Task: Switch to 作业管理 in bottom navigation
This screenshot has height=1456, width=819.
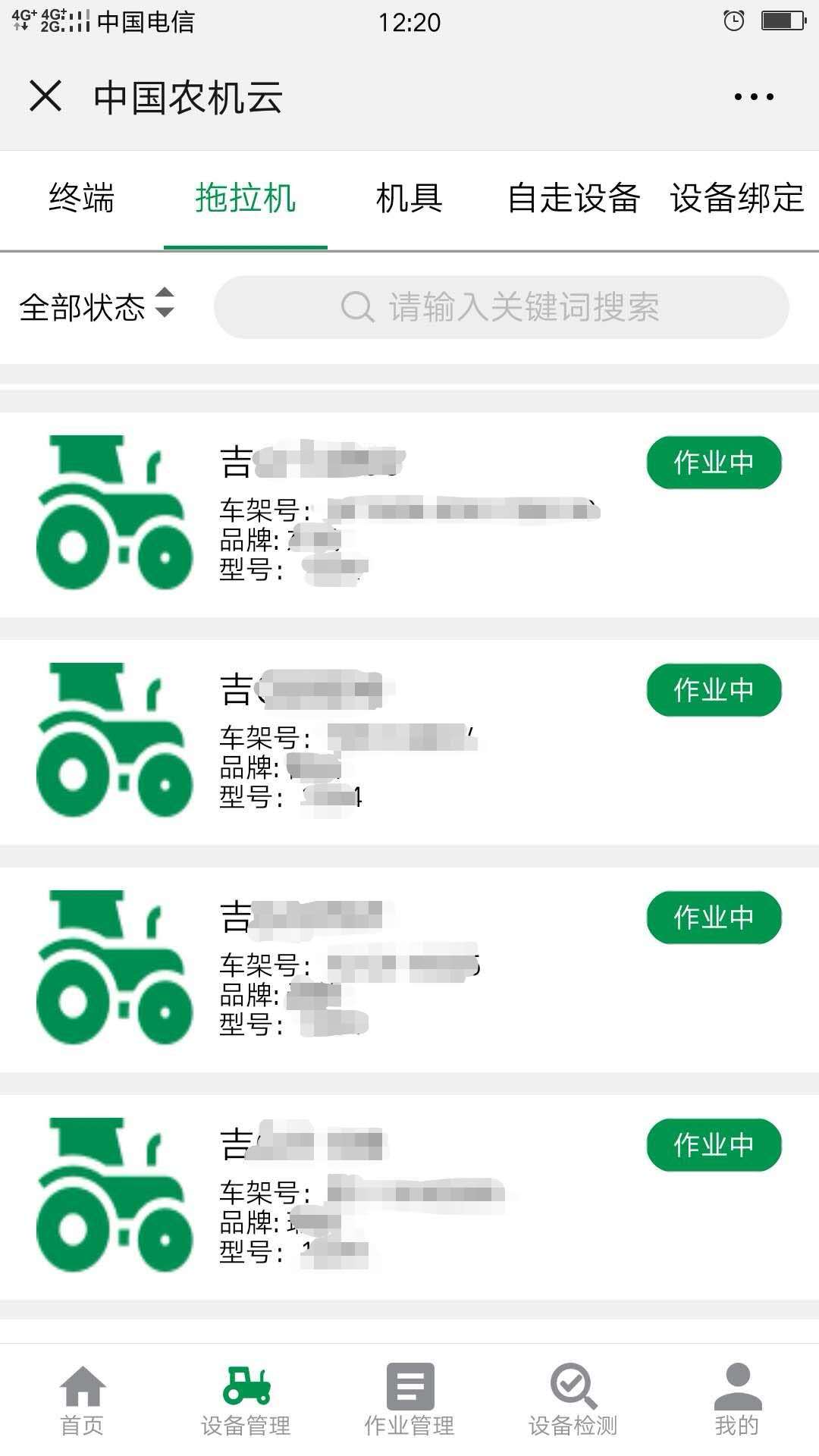Action: pos(409,1400)
